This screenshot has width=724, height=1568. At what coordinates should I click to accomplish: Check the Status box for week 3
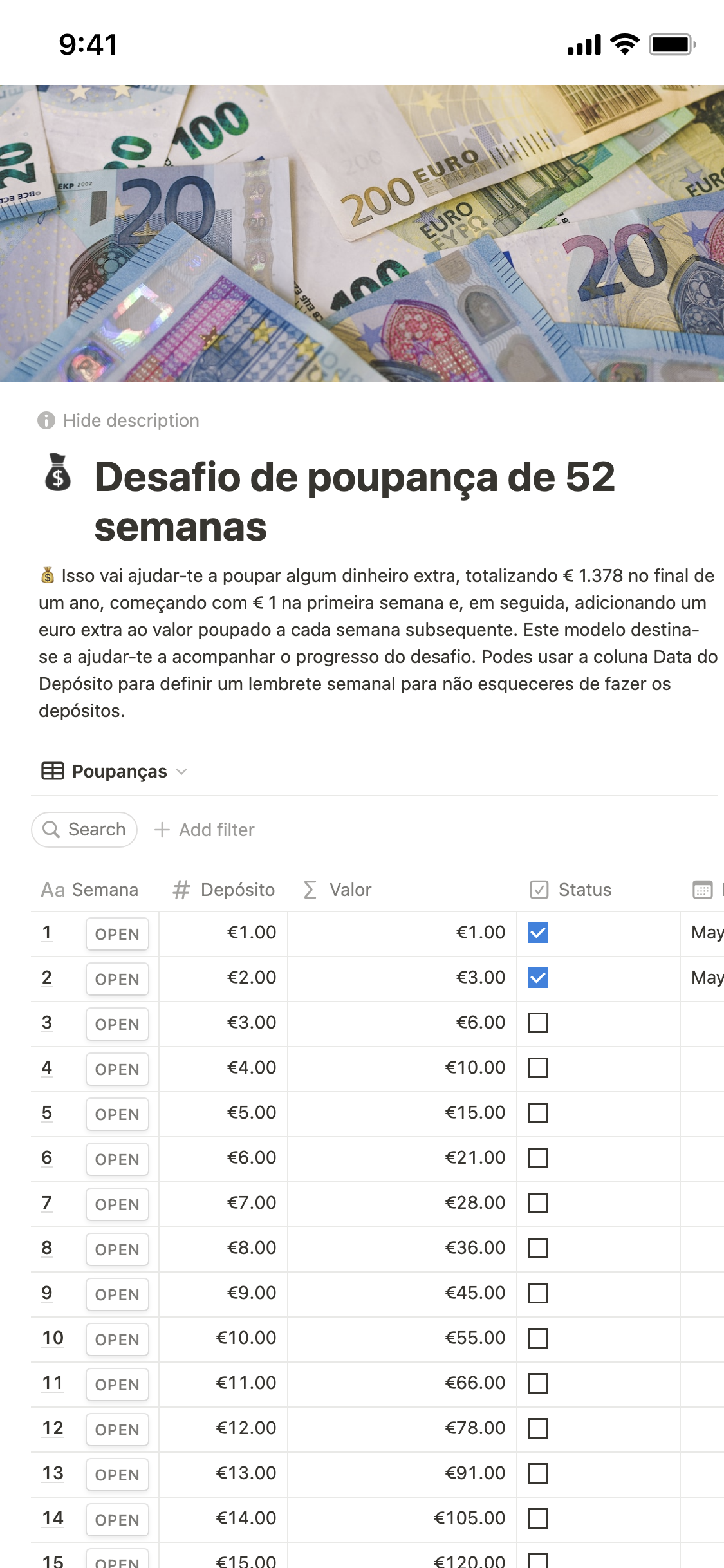[538, 1023]
